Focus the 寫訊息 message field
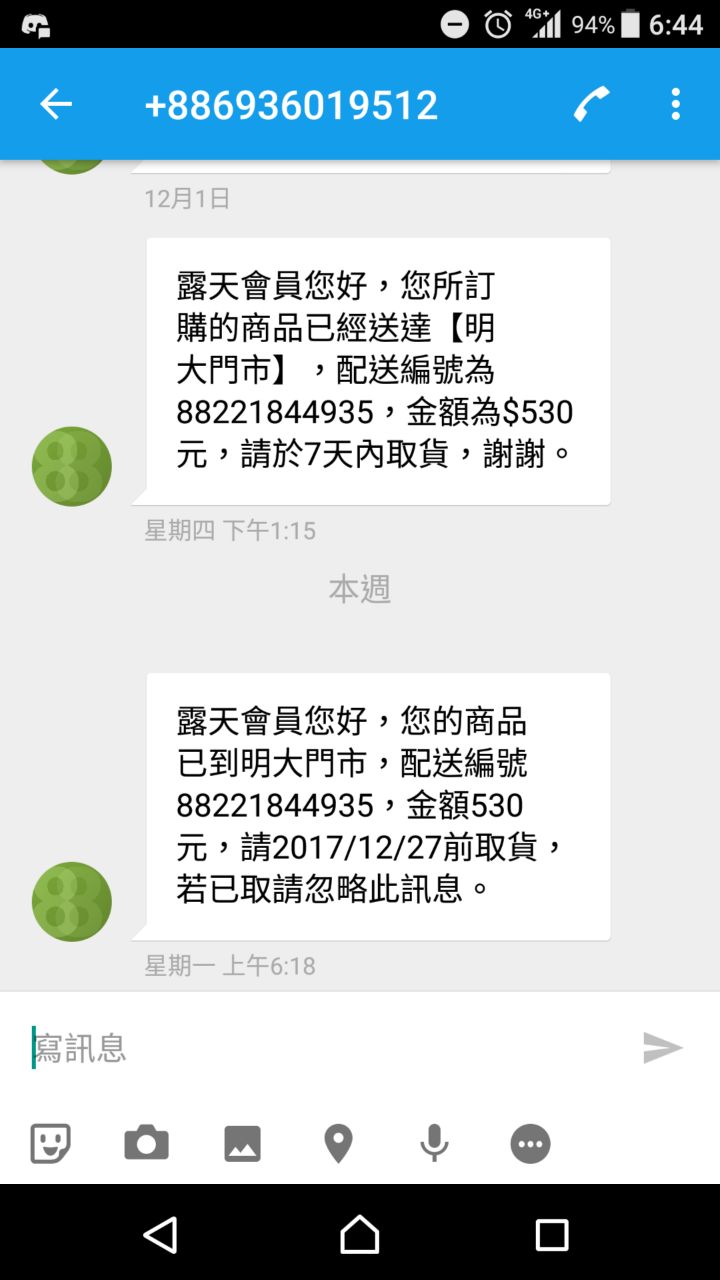This screenshot has width=720, height=1280. pyautogui.click(x=320, y=1047)
